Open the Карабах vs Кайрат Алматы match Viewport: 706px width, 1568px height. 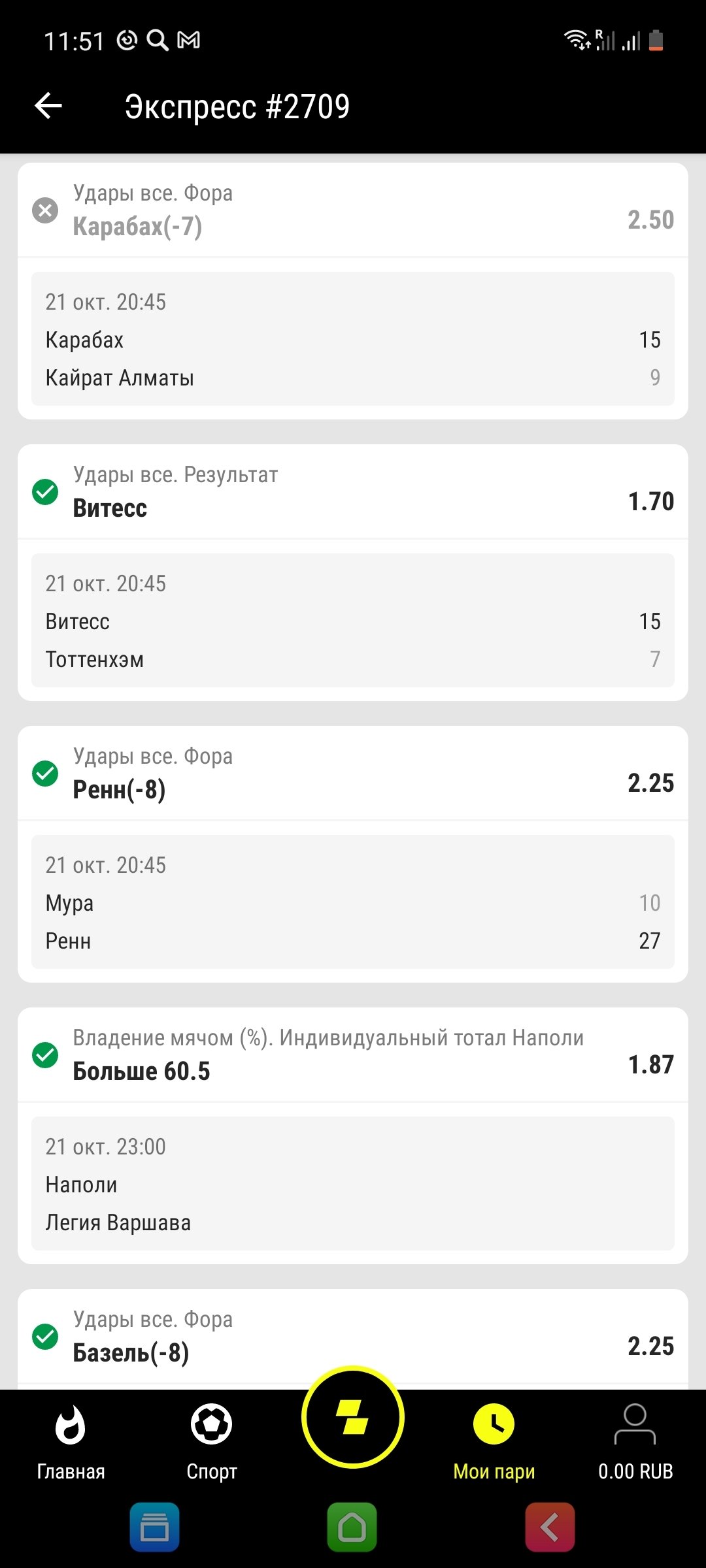point(353,340)
